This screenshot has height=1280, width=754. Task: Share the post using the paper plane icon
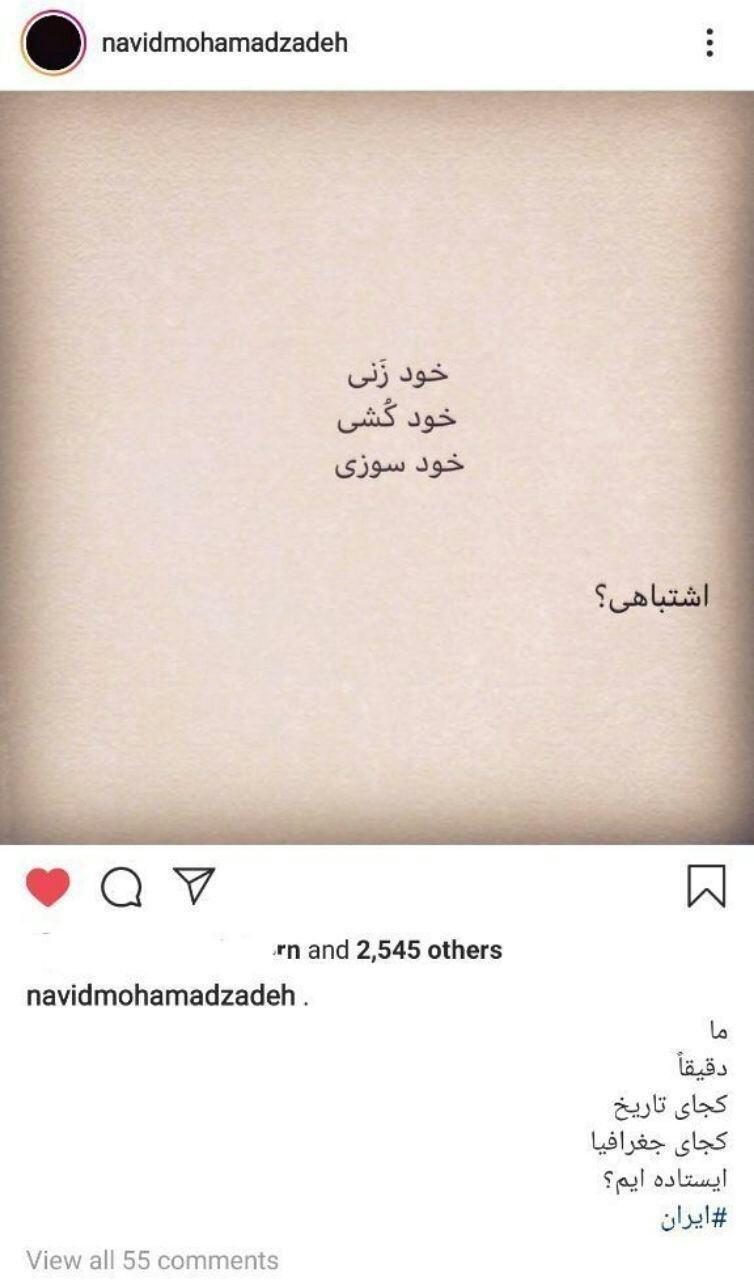tap(192, 882)
